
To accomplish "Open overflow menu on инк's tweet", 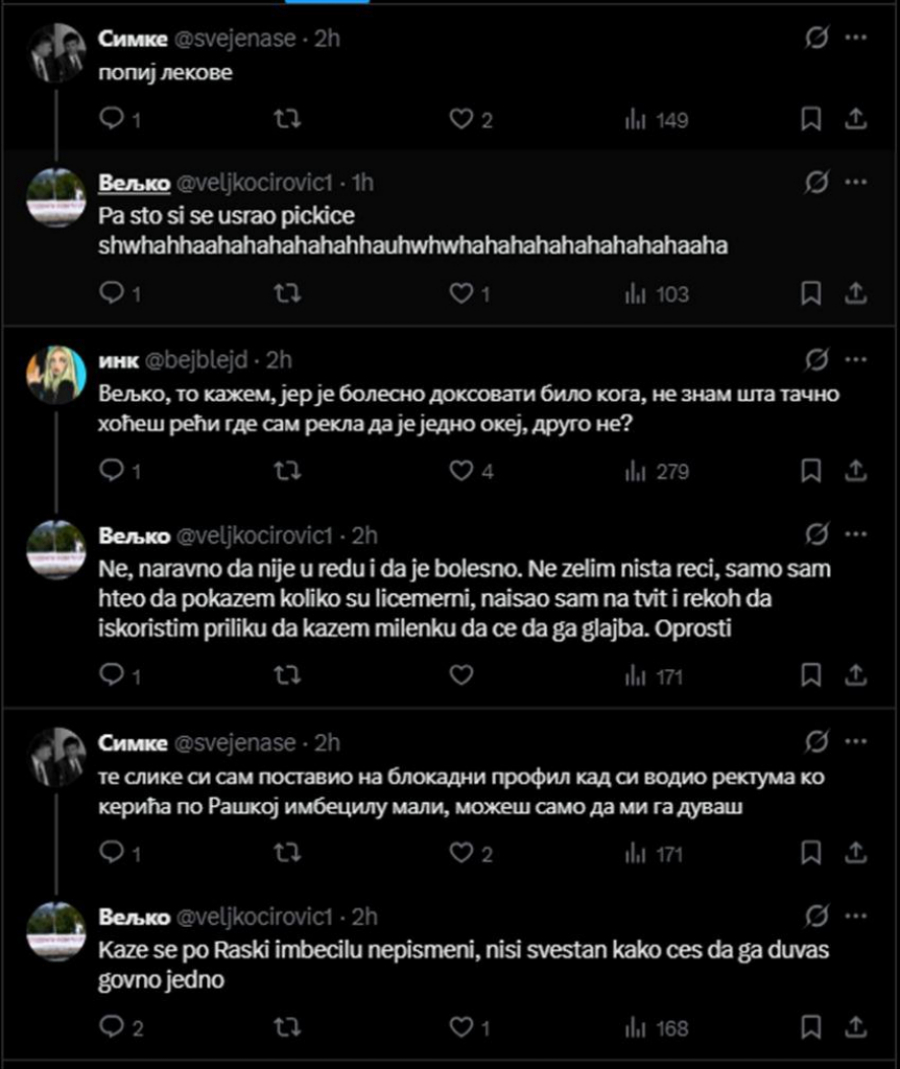I will (856, 359).
